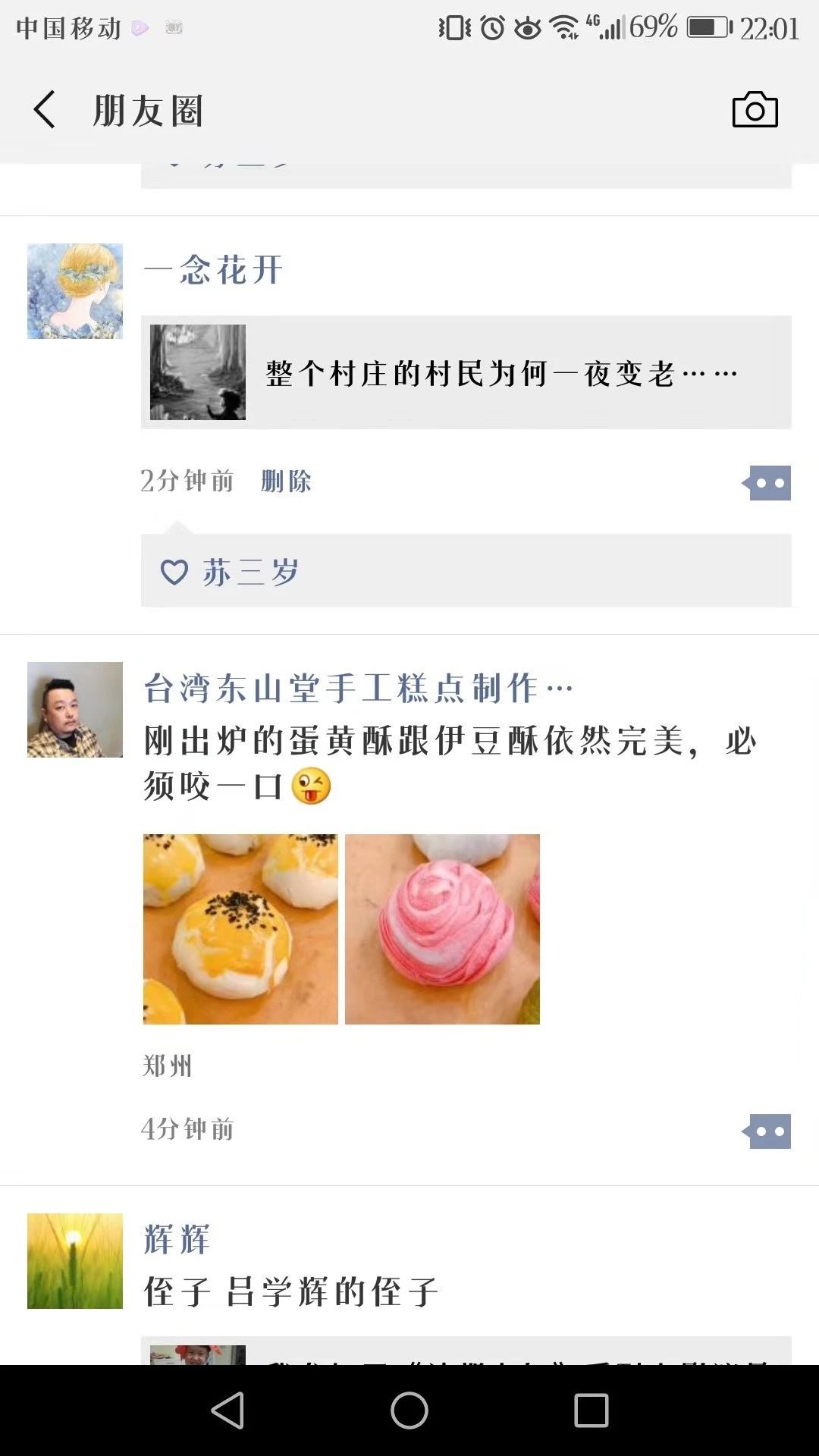
Task: Open comment menu on 一念花开's post
Action: click(767, 483)
